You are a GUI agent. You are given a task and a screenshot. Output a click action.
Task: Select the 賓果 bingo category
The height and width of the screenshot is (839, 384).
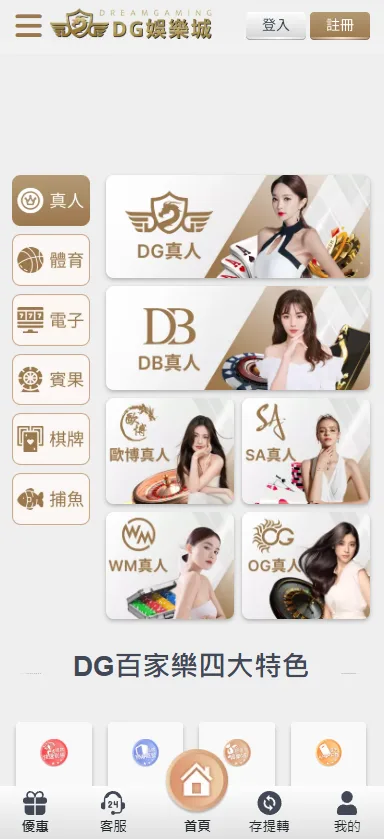coord(51,379)
